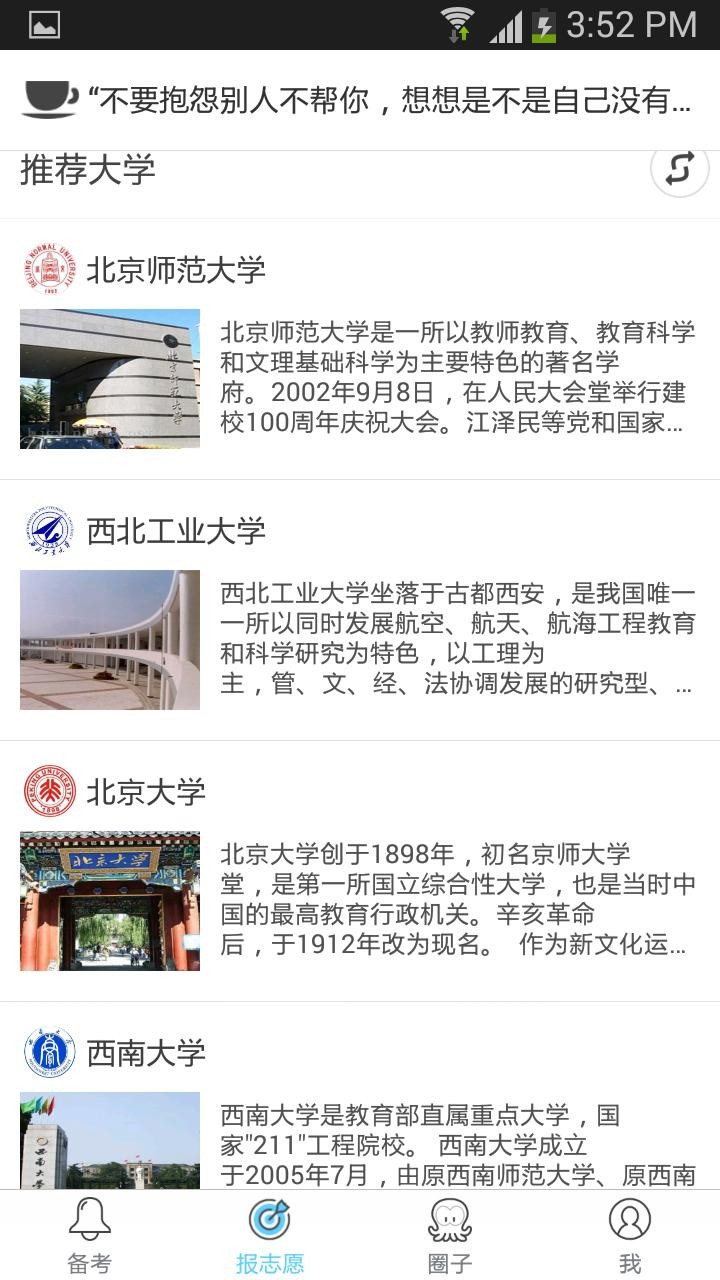Open the quote banner starting with 不要抱怨别人不帮你
The height and width of the screenshot is (1280, 720).
tap(360, 100)
